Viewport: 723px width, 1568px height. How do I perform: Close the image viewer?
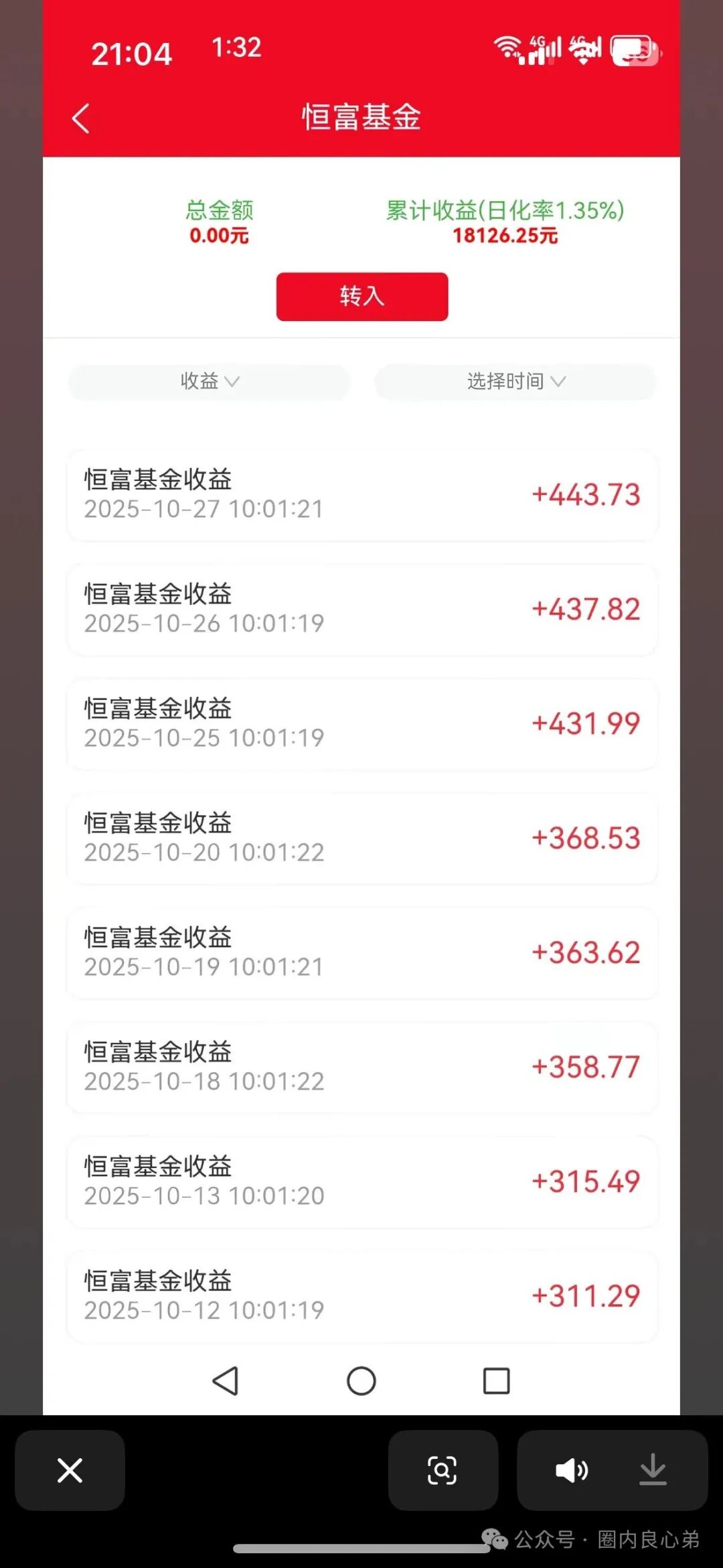[x=70, y=1471]
